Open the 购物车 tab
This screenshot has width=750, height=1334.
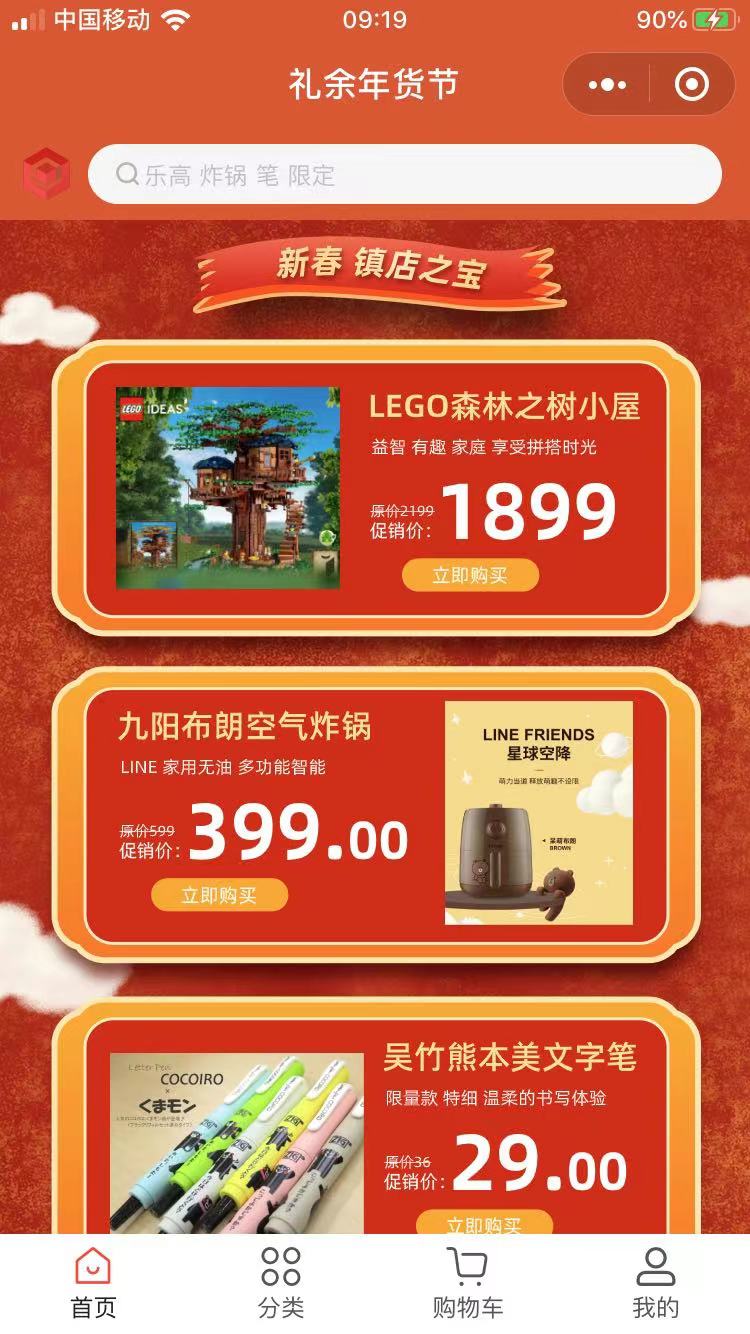click(x=468, y=1283)
